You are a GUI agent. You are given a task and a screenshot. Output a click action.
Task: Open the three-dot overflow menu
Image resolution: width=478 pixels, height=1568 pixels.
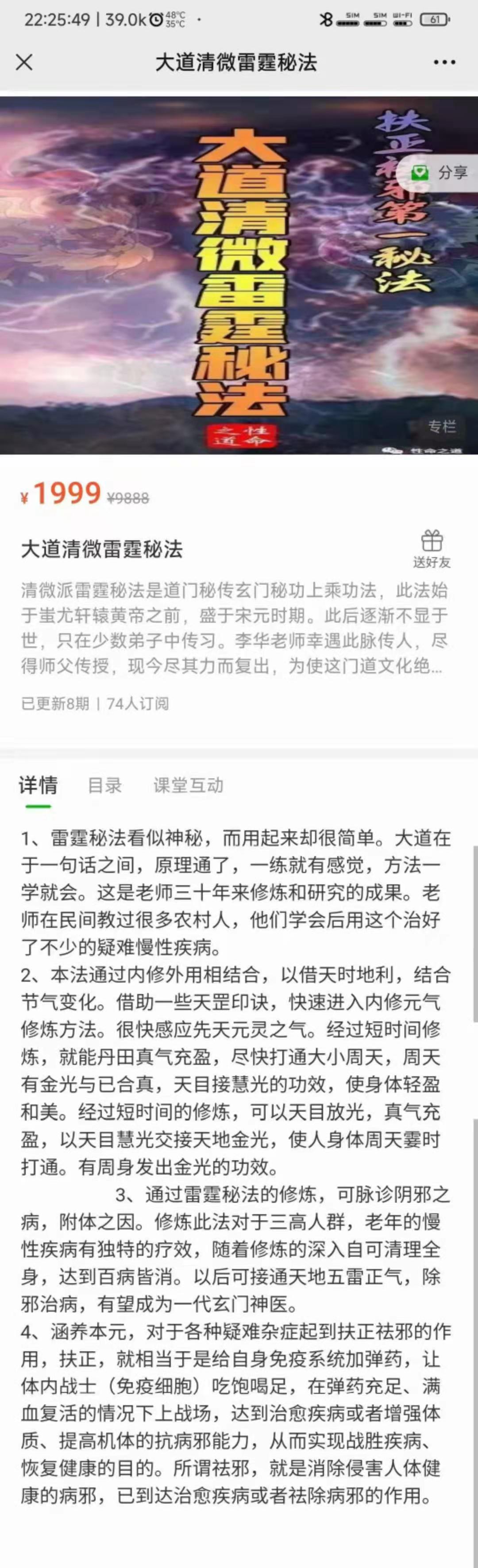(x=444, y=62)
